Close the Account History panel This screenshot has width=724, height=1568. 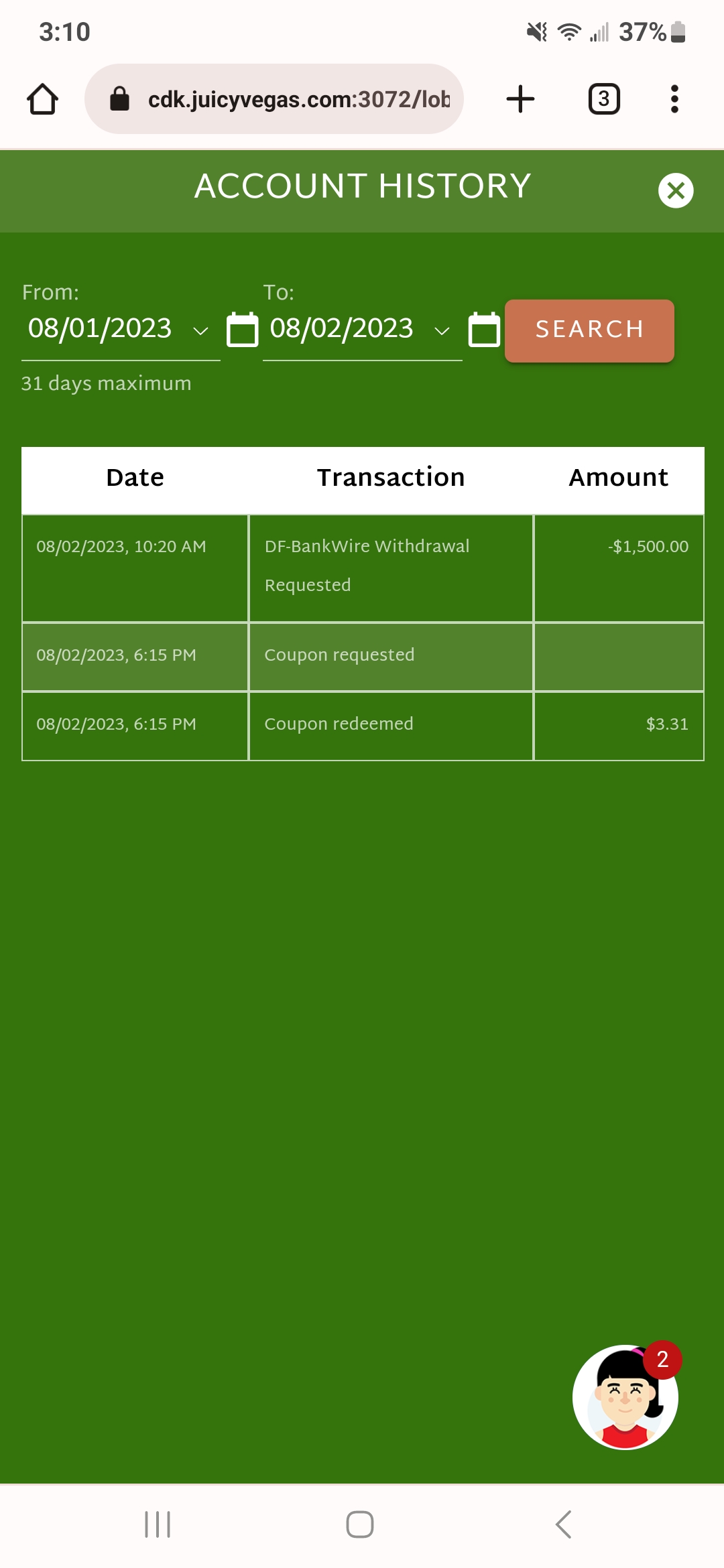(676, 190)
